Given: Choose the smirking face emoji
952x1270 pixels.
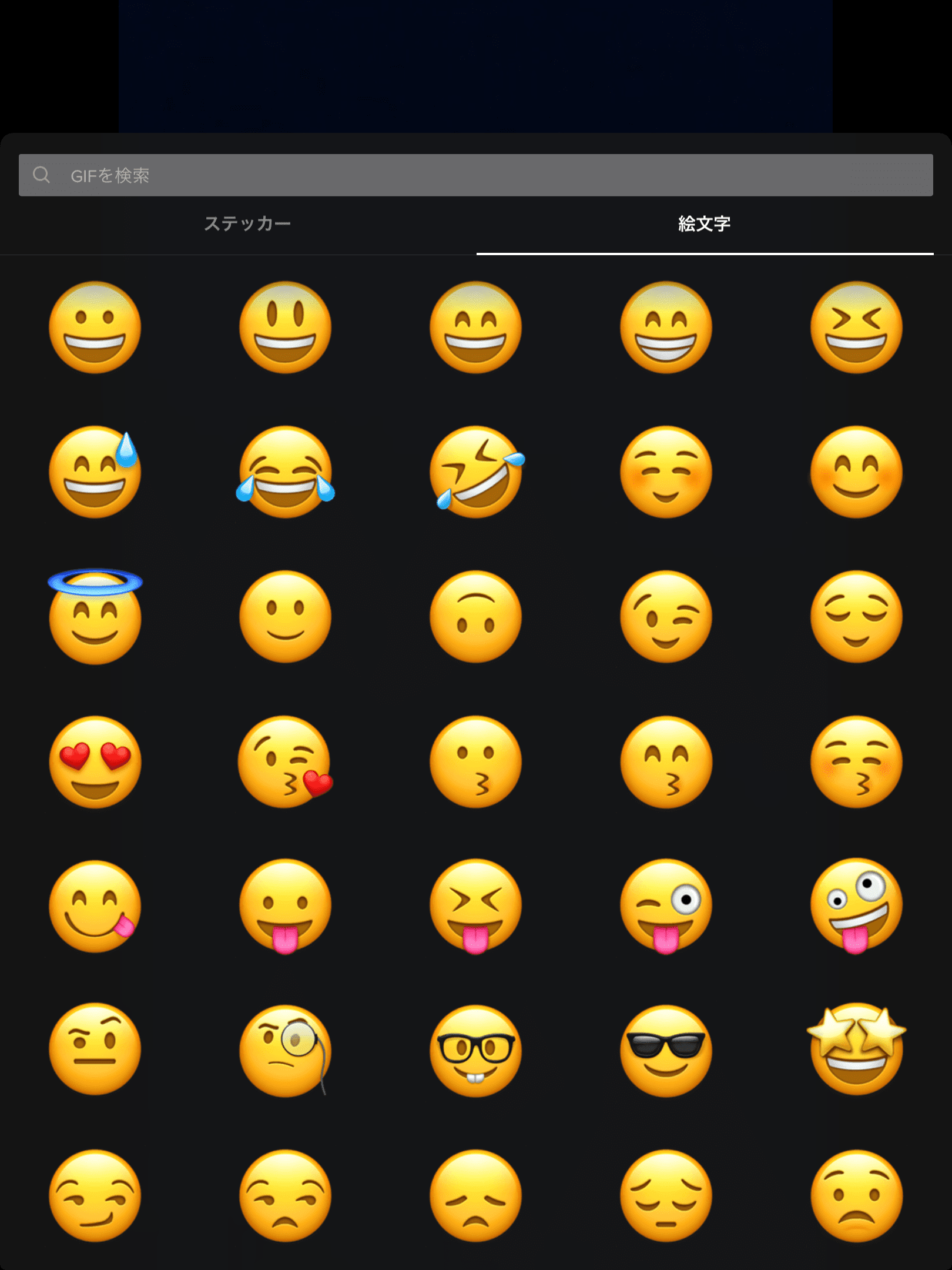Looking at the screenshot, I should pos(95,1195).
